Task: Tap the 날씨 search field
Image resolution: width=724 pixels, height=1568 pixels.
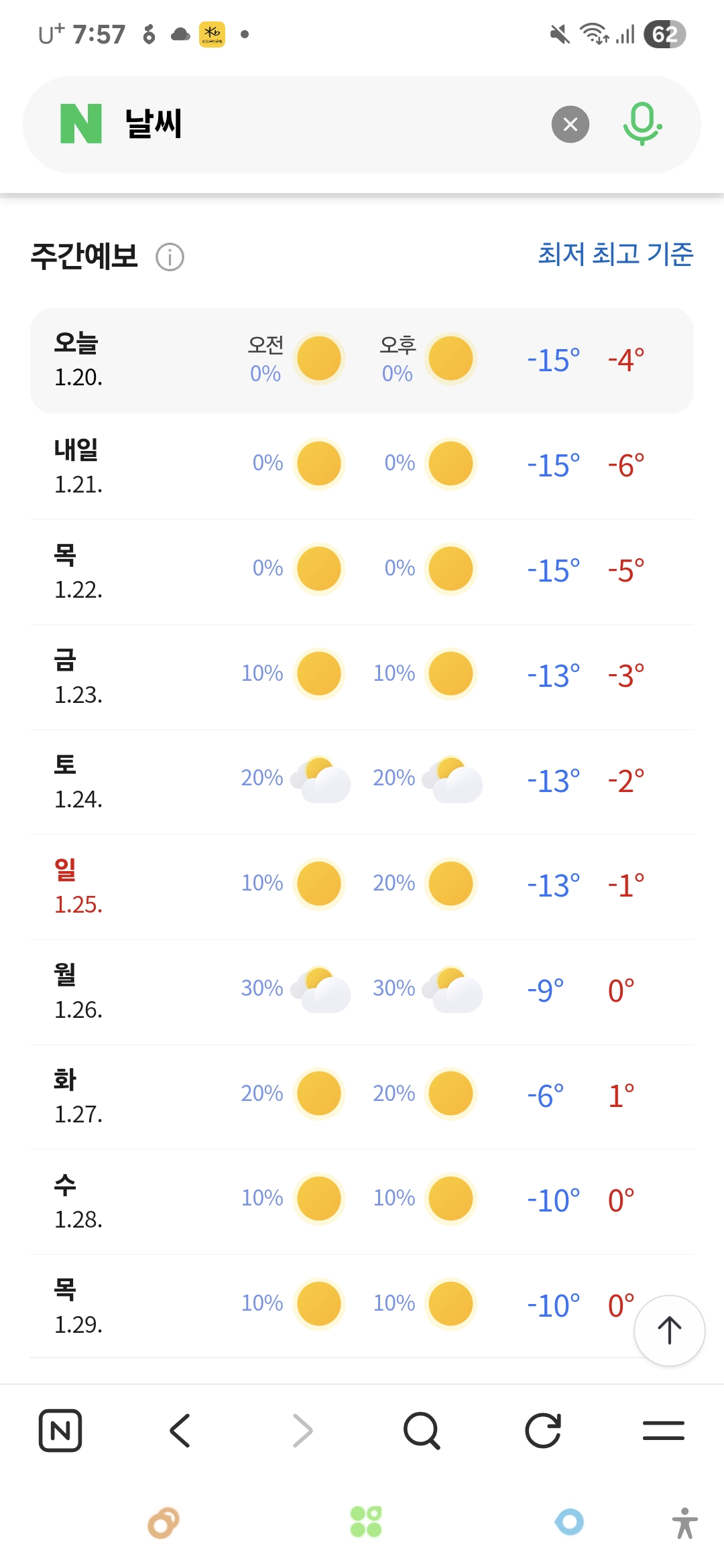Action: (x=322, y=125)
